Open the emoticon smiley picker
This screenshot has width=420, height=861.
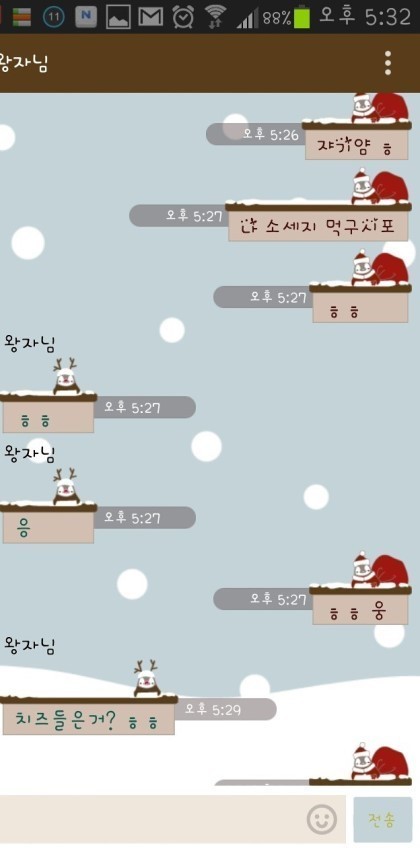tap(322, 819)
